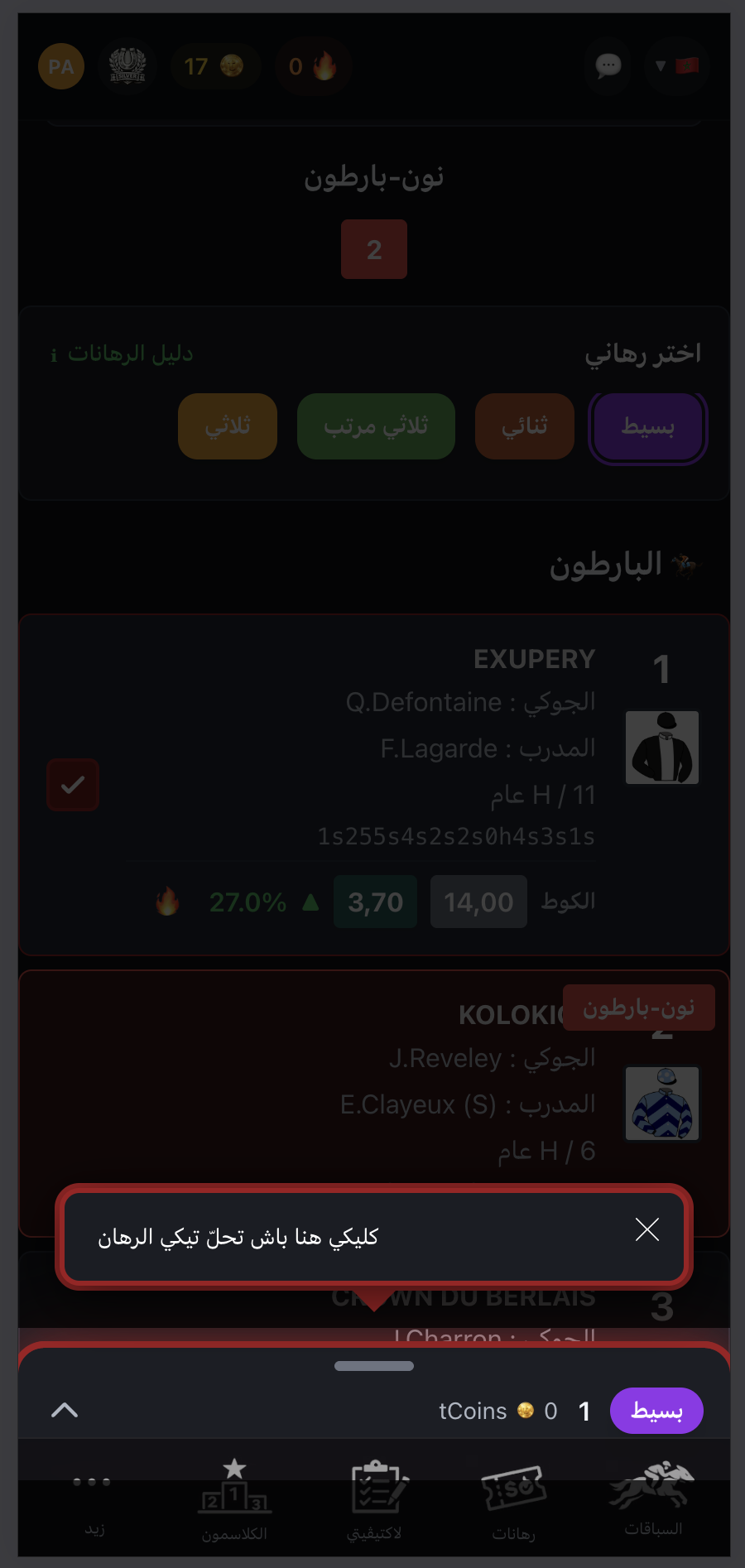Image resolution: width=745 pixels, height=1568 pixels.
Task: Open the PA profile avatar
Action: pos(61,67)
